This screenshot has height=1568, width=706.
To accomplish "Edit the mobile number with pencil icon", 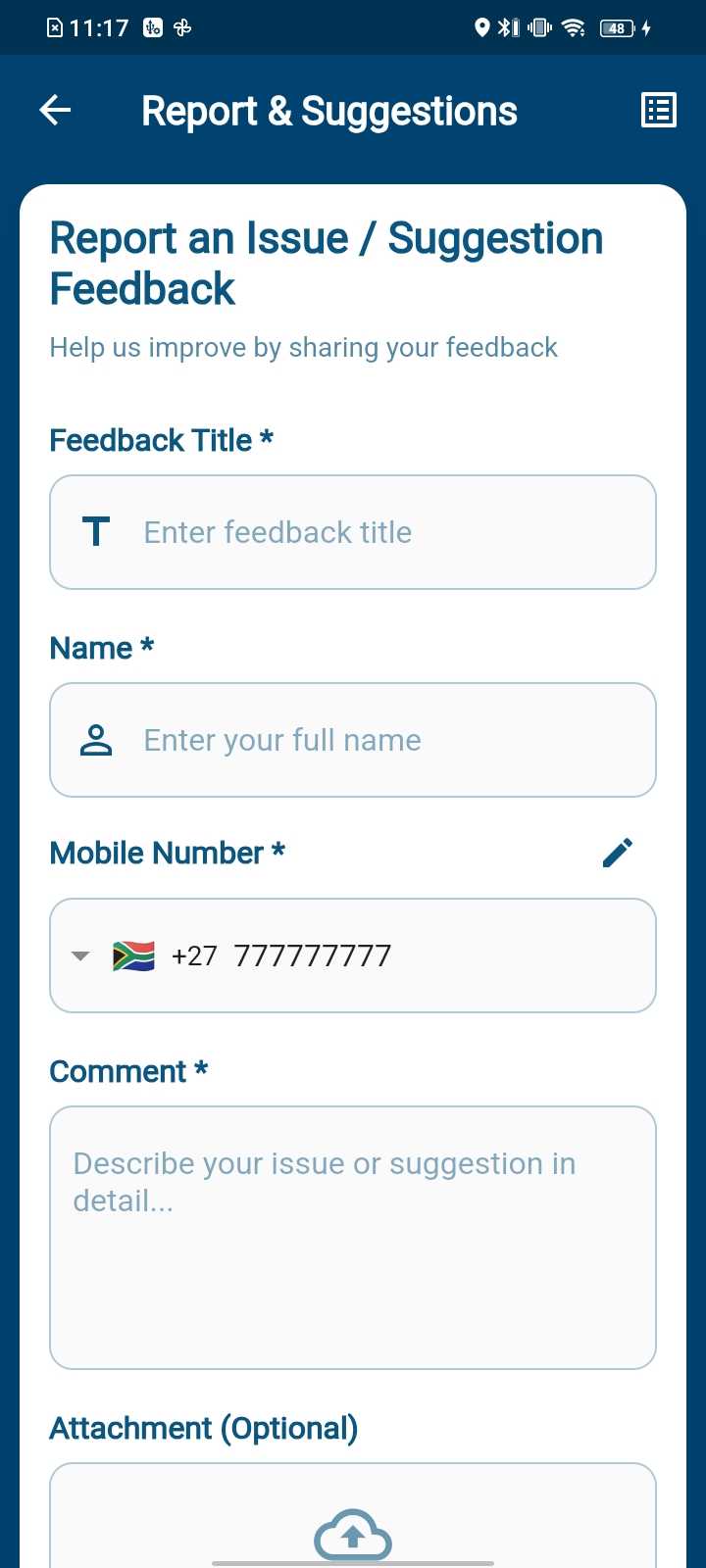I will 618,853.
